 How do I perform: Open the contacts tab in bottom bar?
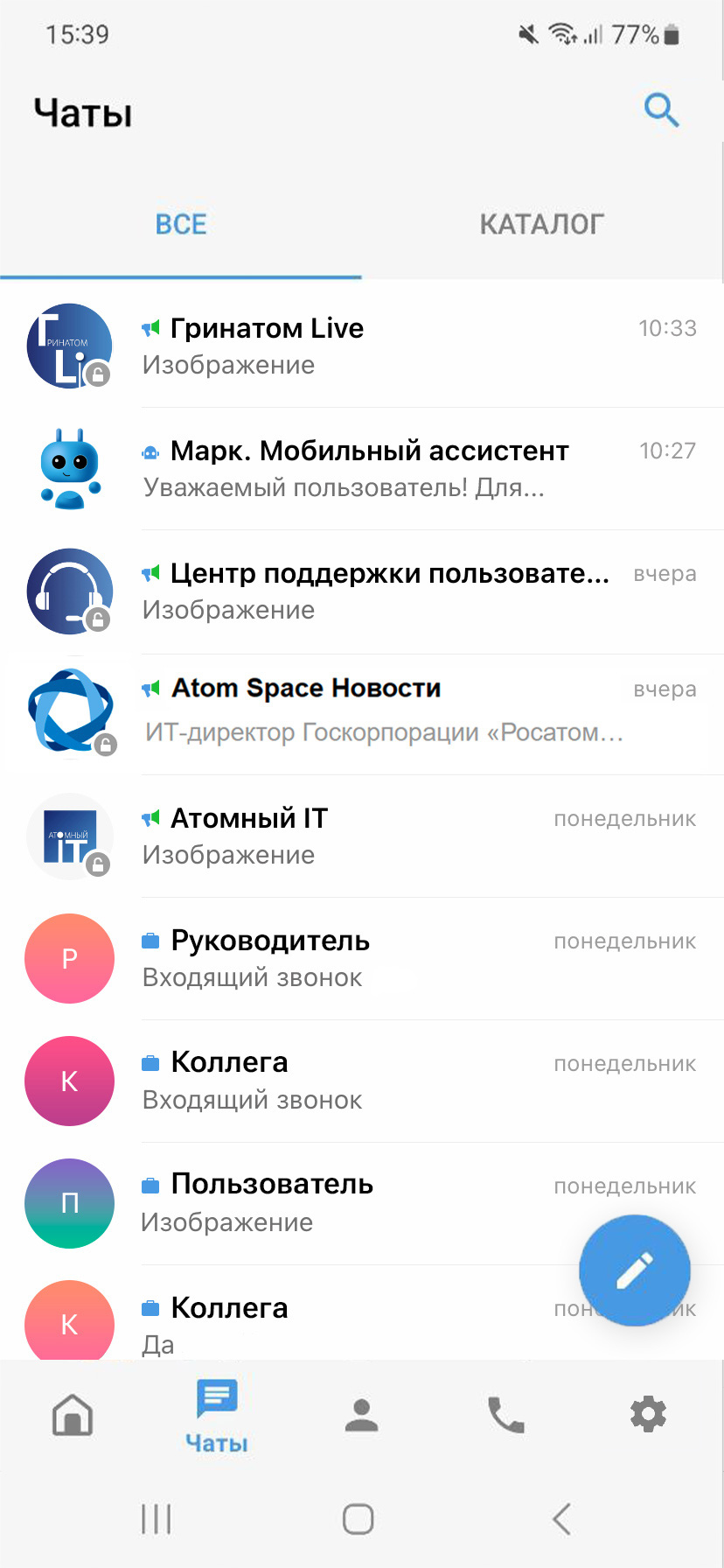pyautogui.click(x=361, y=1415)
